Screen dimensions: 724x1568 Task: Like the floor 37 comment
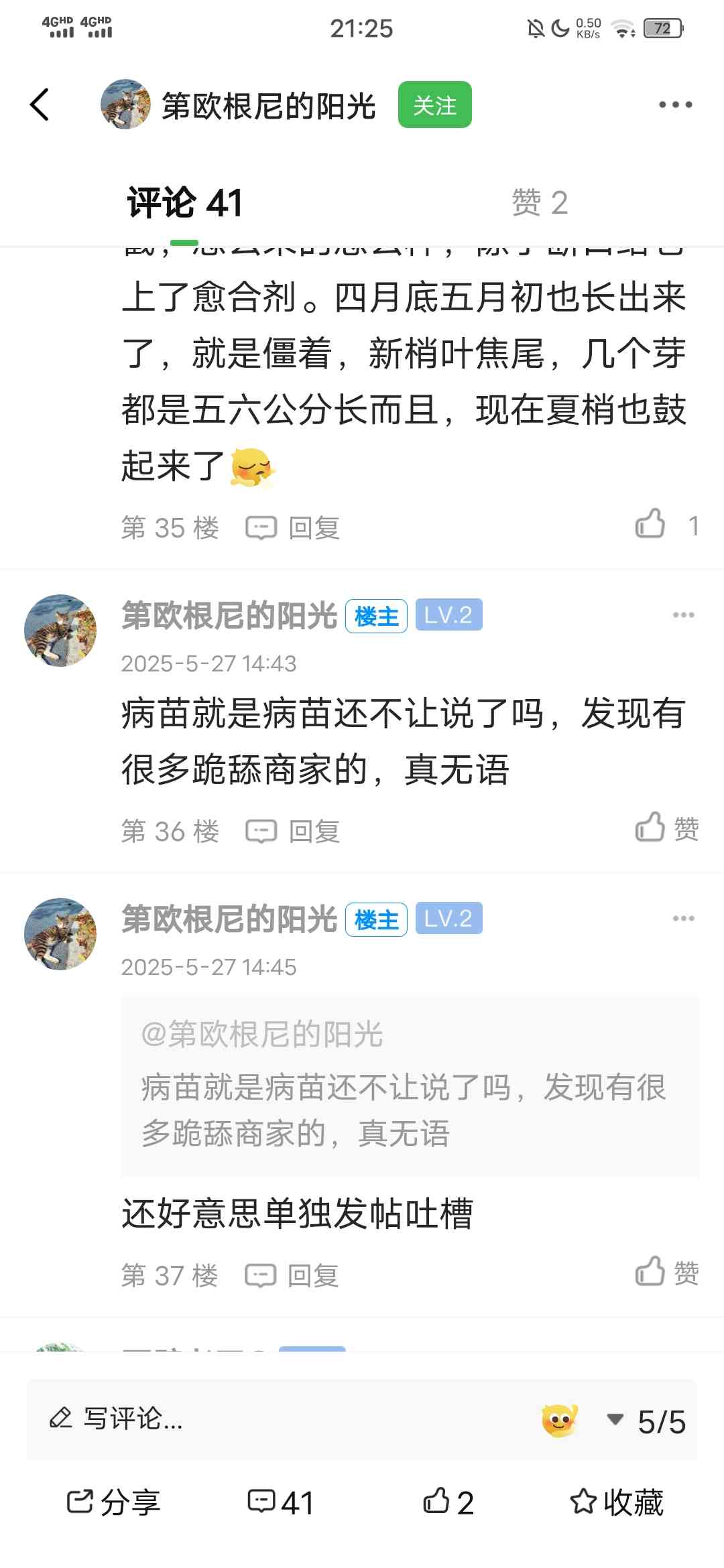coord(666,1272)
